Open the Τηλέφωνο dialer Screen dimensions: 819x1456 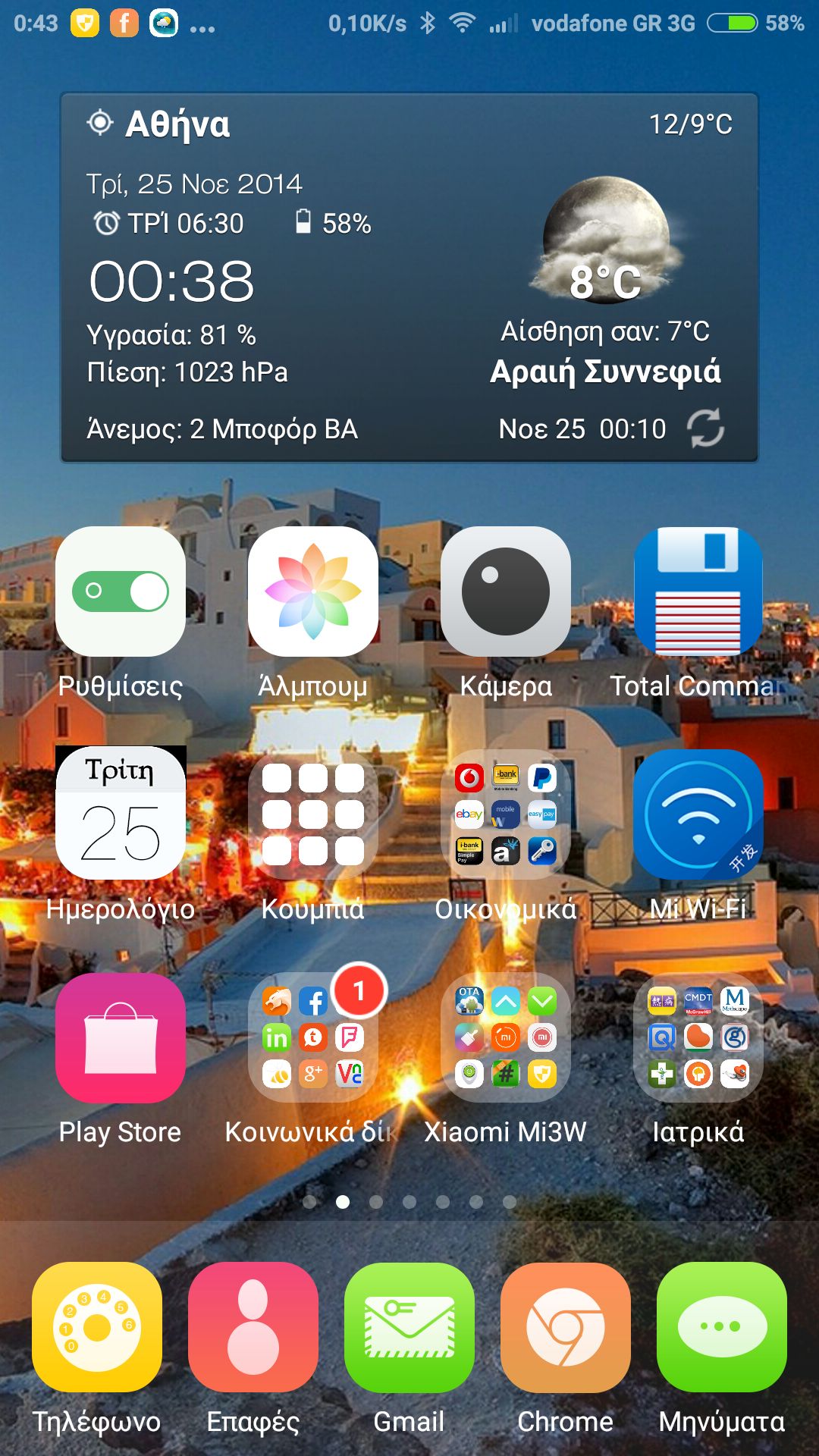[x=97, y=1327]
